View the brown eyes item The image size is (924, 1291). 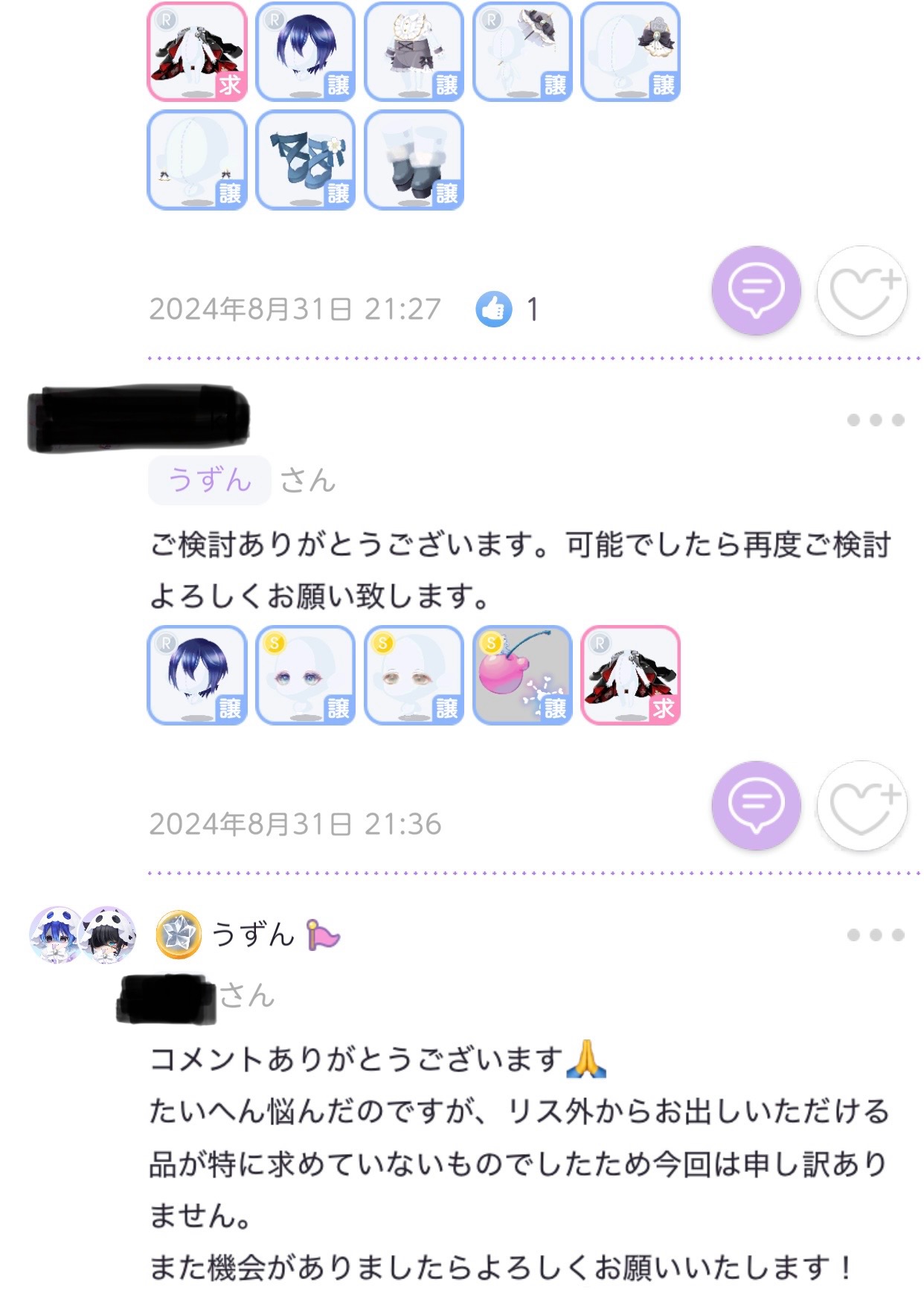[x=414, y=675]
